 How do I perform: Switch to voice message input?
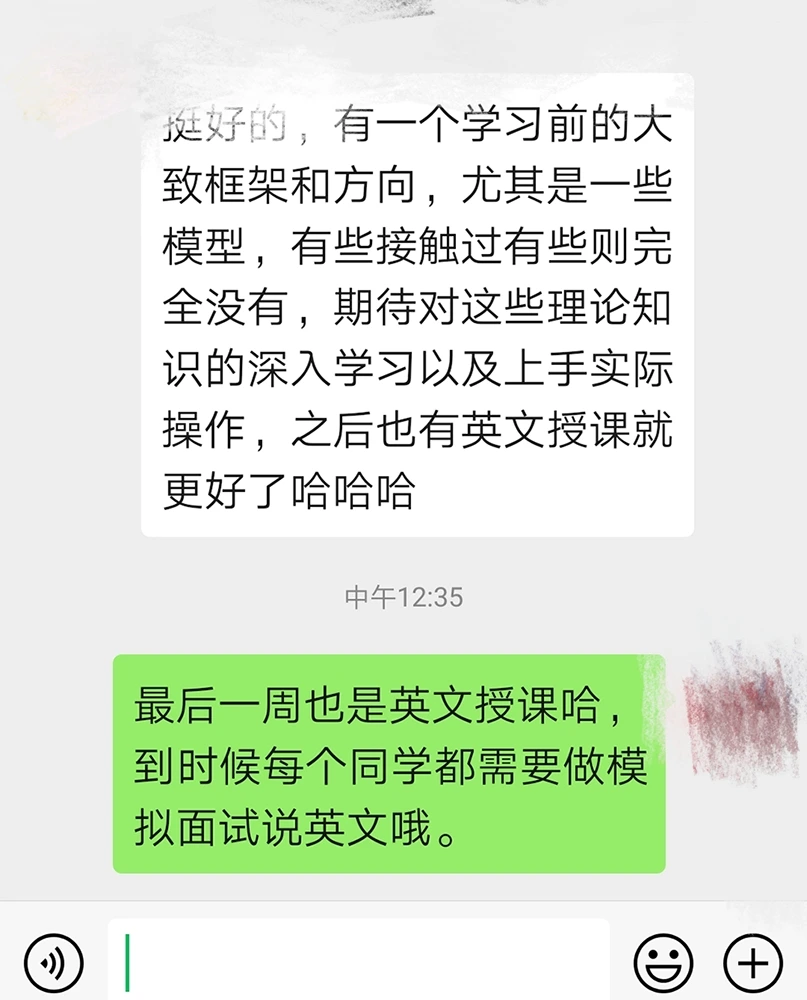[x=53, y=964]
